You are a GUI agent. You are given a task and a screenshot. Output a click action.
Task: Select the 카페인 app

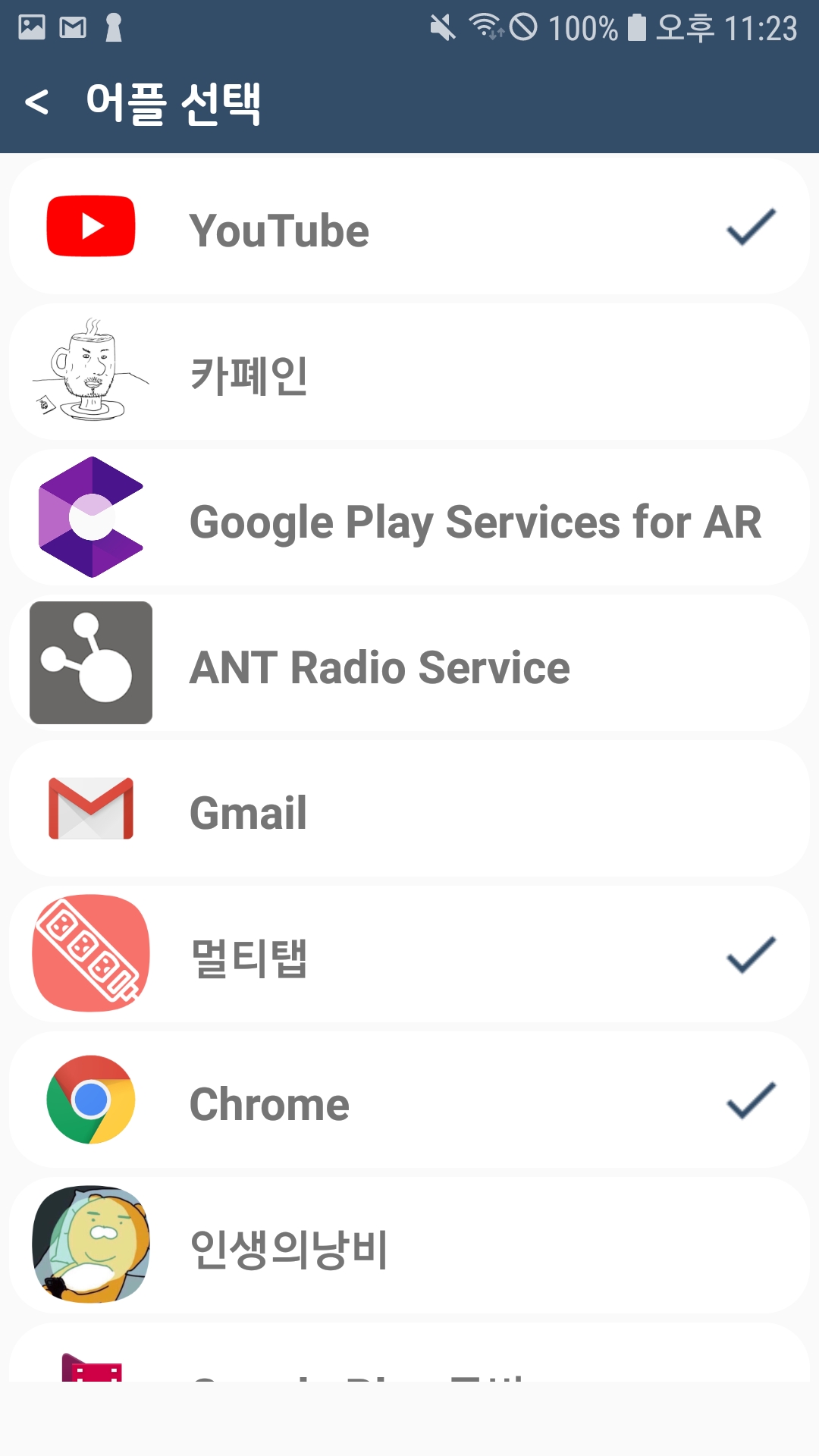[409, 373]
